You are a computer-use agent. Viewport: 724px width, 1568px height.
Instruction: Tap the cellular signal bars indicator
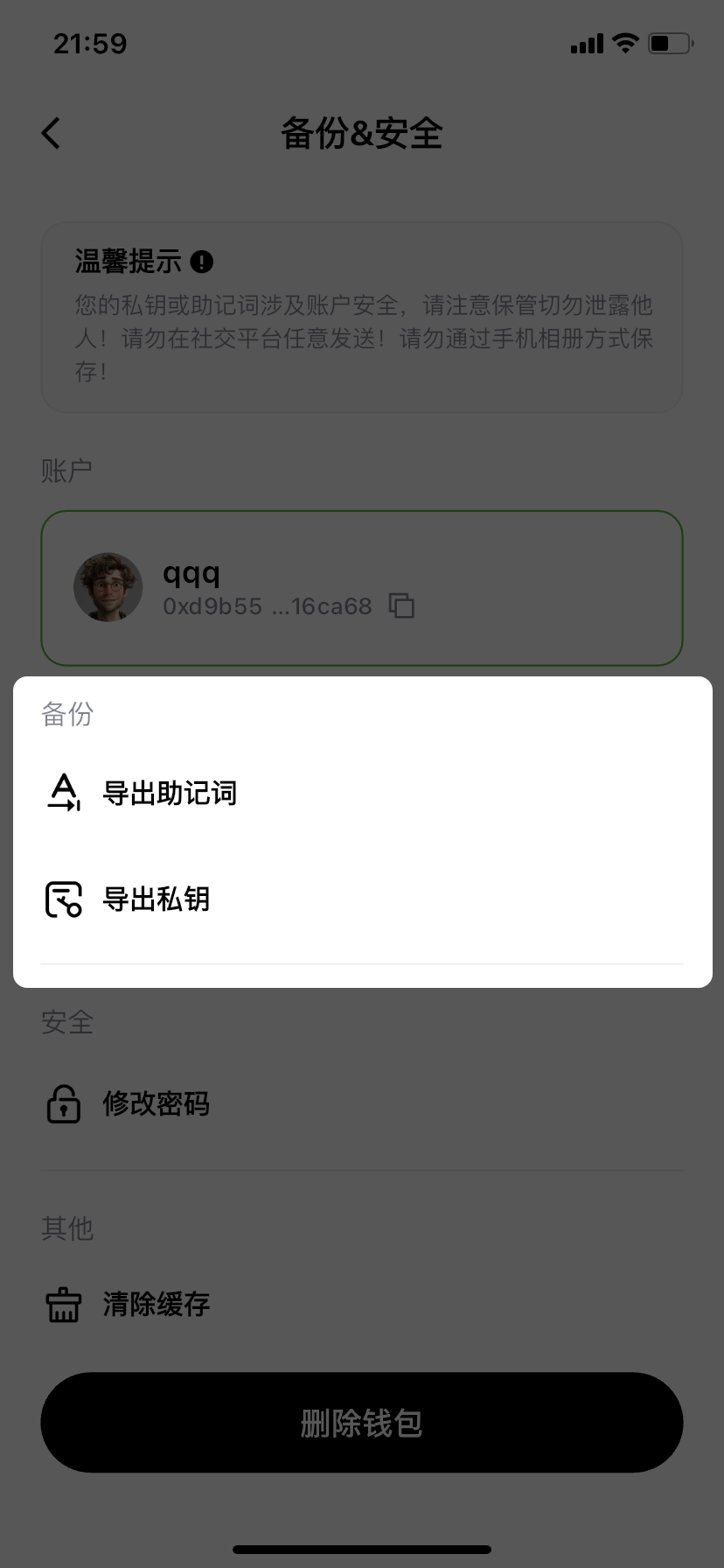584,43
